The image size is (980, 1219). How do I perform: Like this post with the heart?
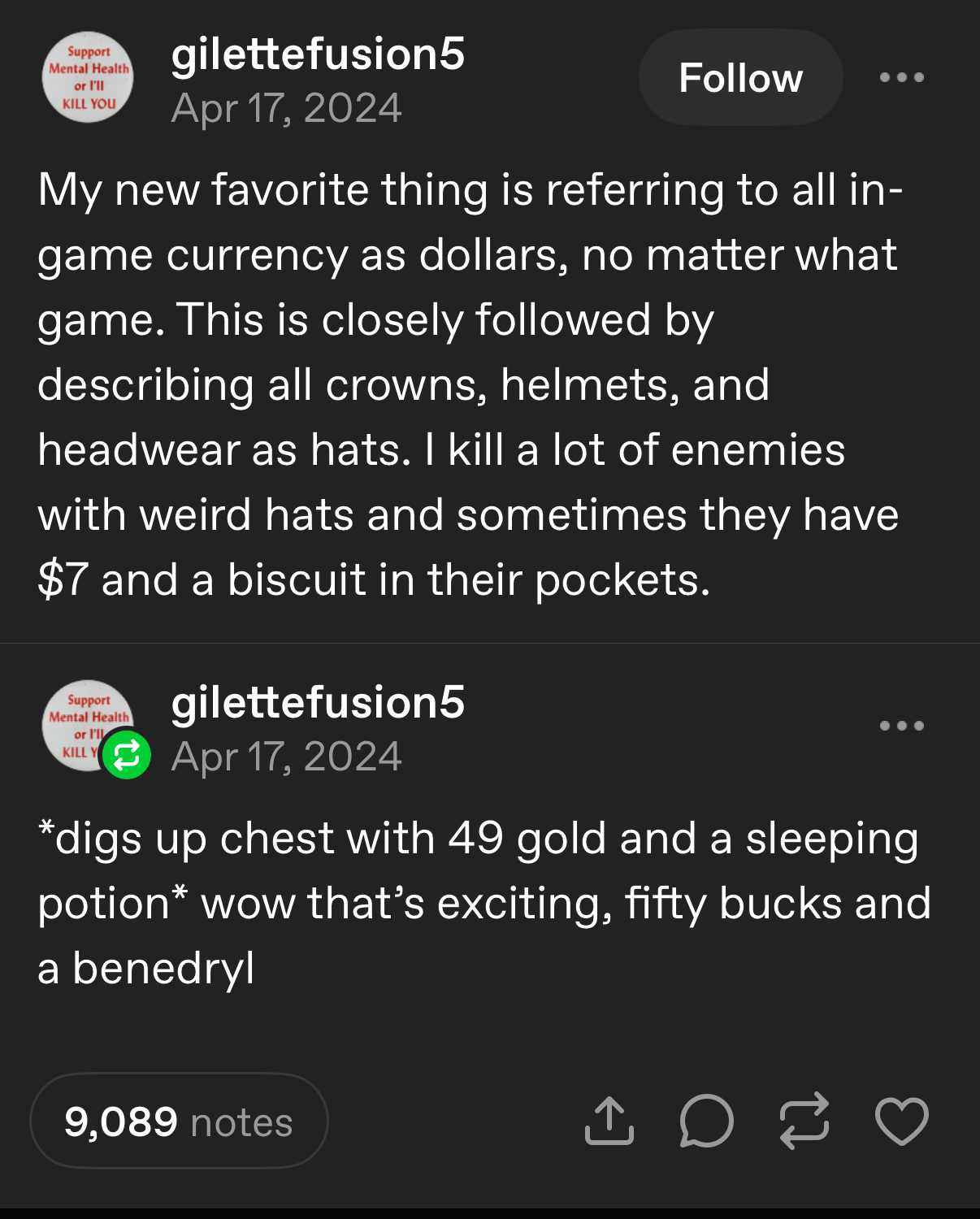901,1121
